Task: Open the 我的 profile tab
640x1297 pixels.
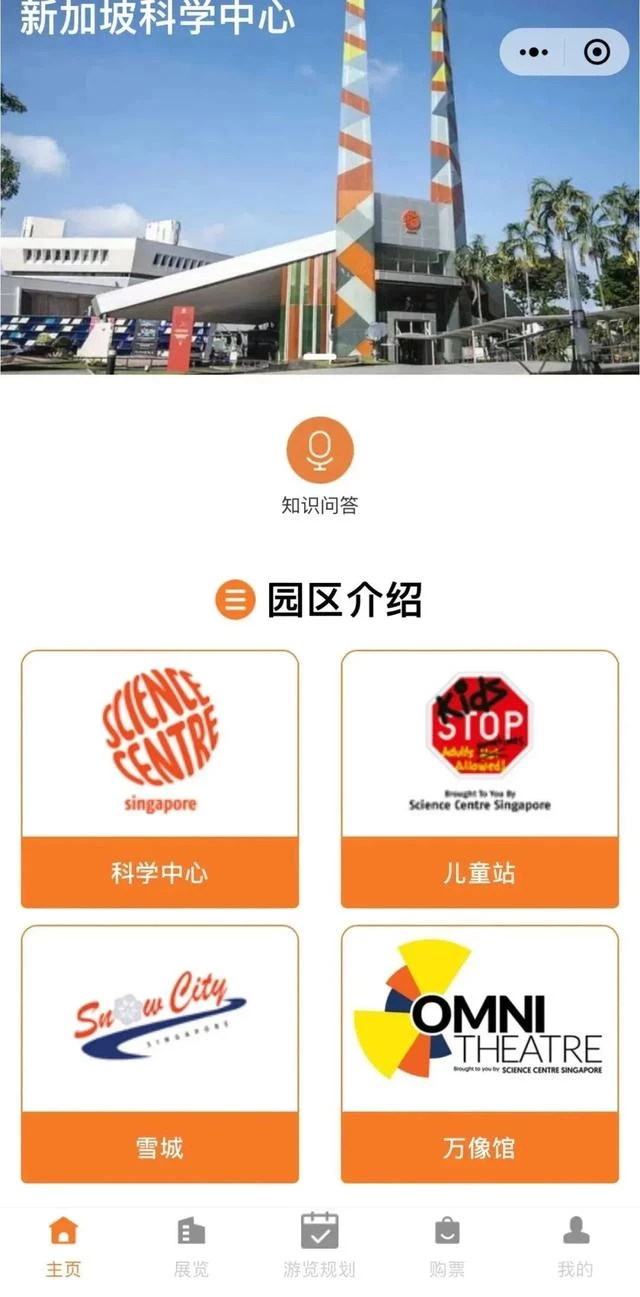Action: click(575, 1246)
